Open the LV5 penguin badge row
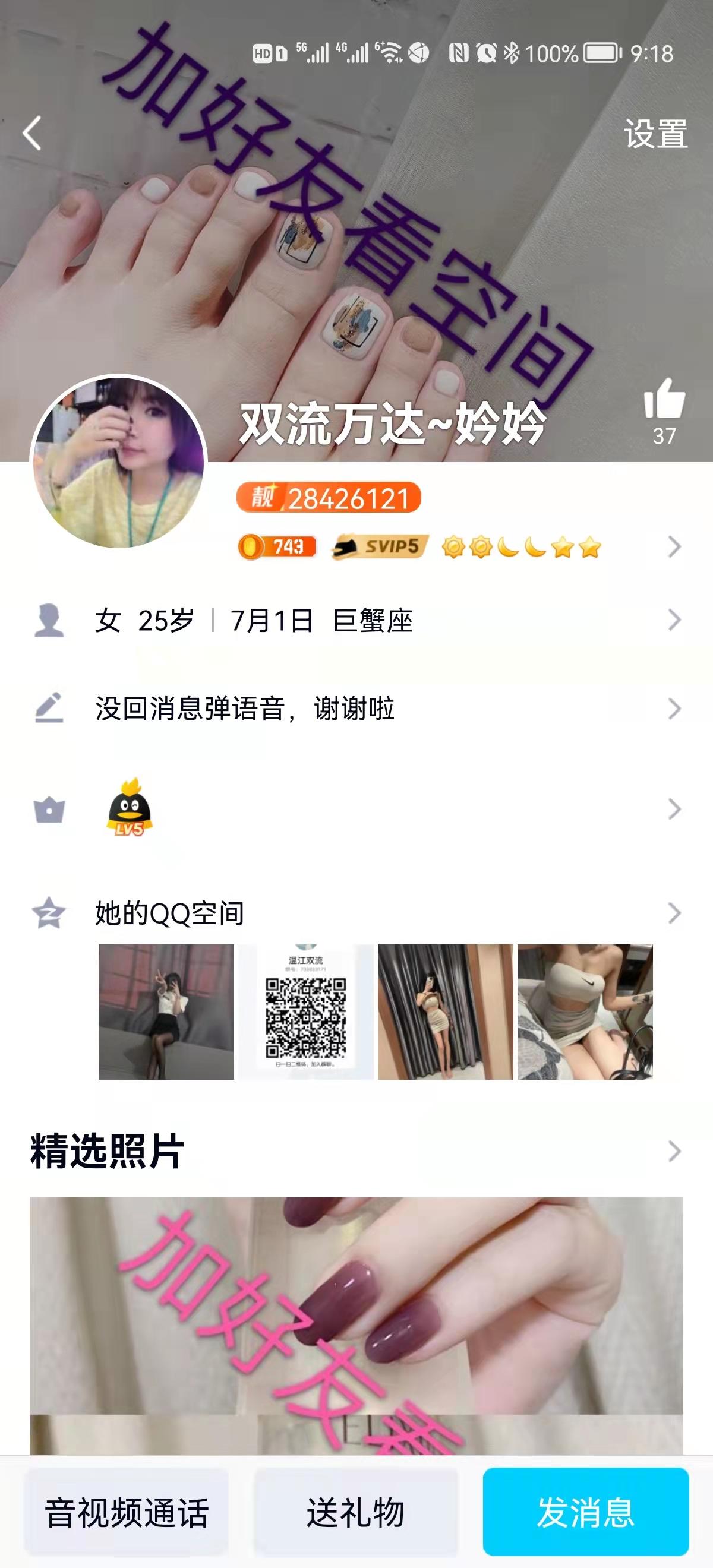This screenshot has width=713, height=1568. coord(356,810)
